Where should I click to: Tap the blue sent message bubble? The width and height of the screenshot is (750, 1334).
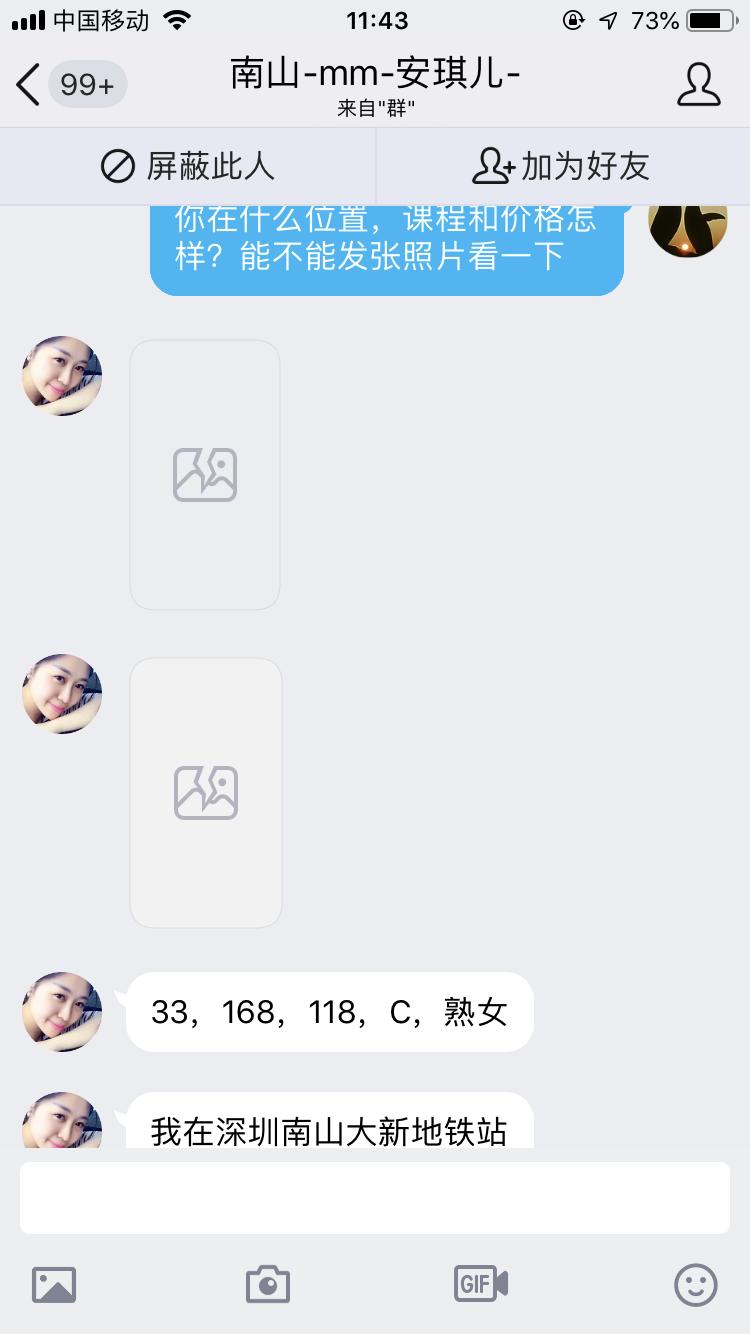point(388,250)
